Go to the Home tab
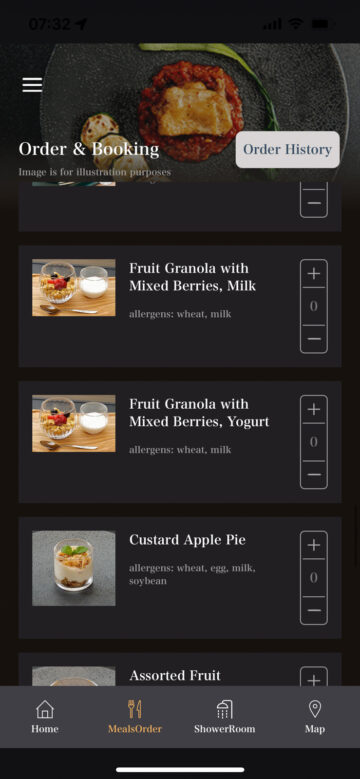Screen dimensions: 360x779 coord(45,716)
